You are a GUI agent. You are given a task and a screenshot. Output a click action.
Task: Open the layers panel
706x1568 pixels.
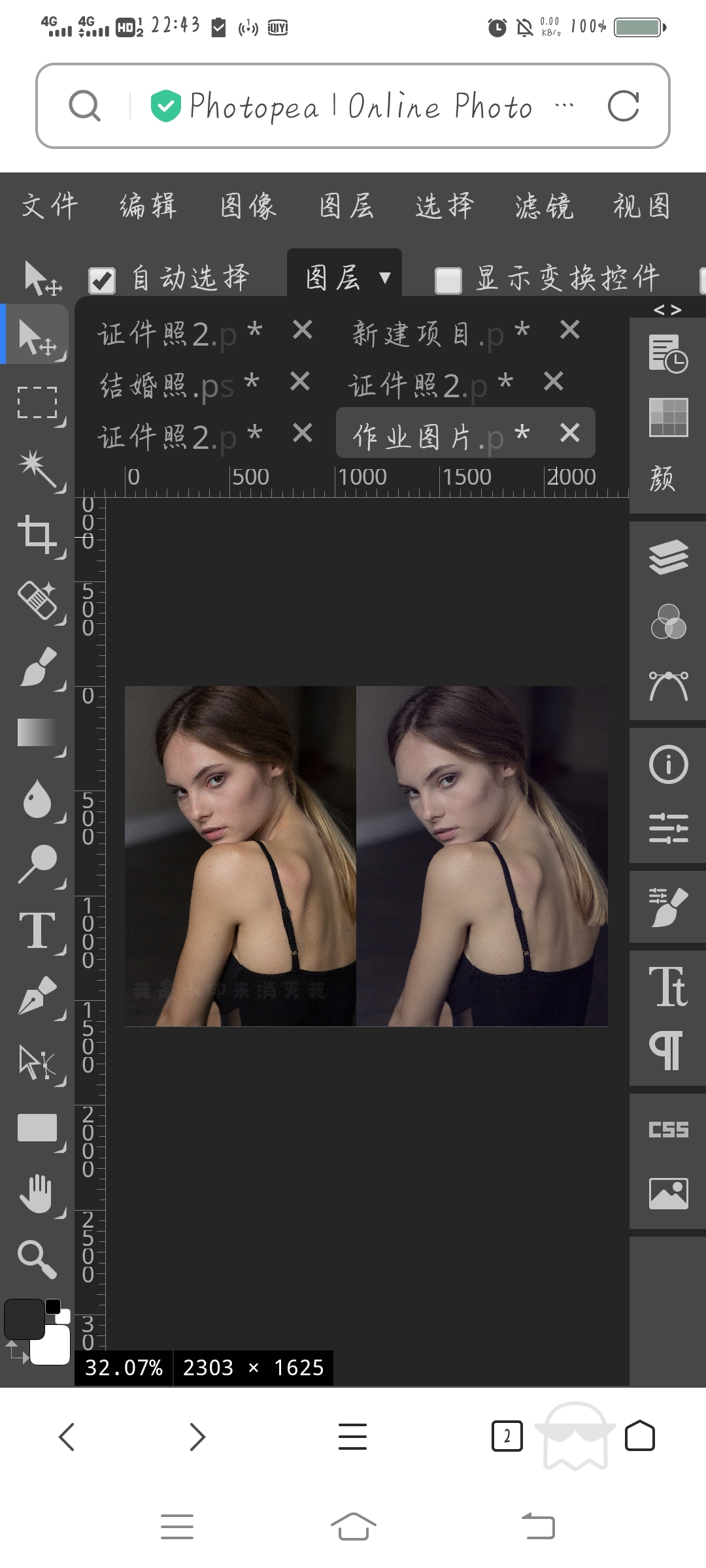click(x=668, y=557)
